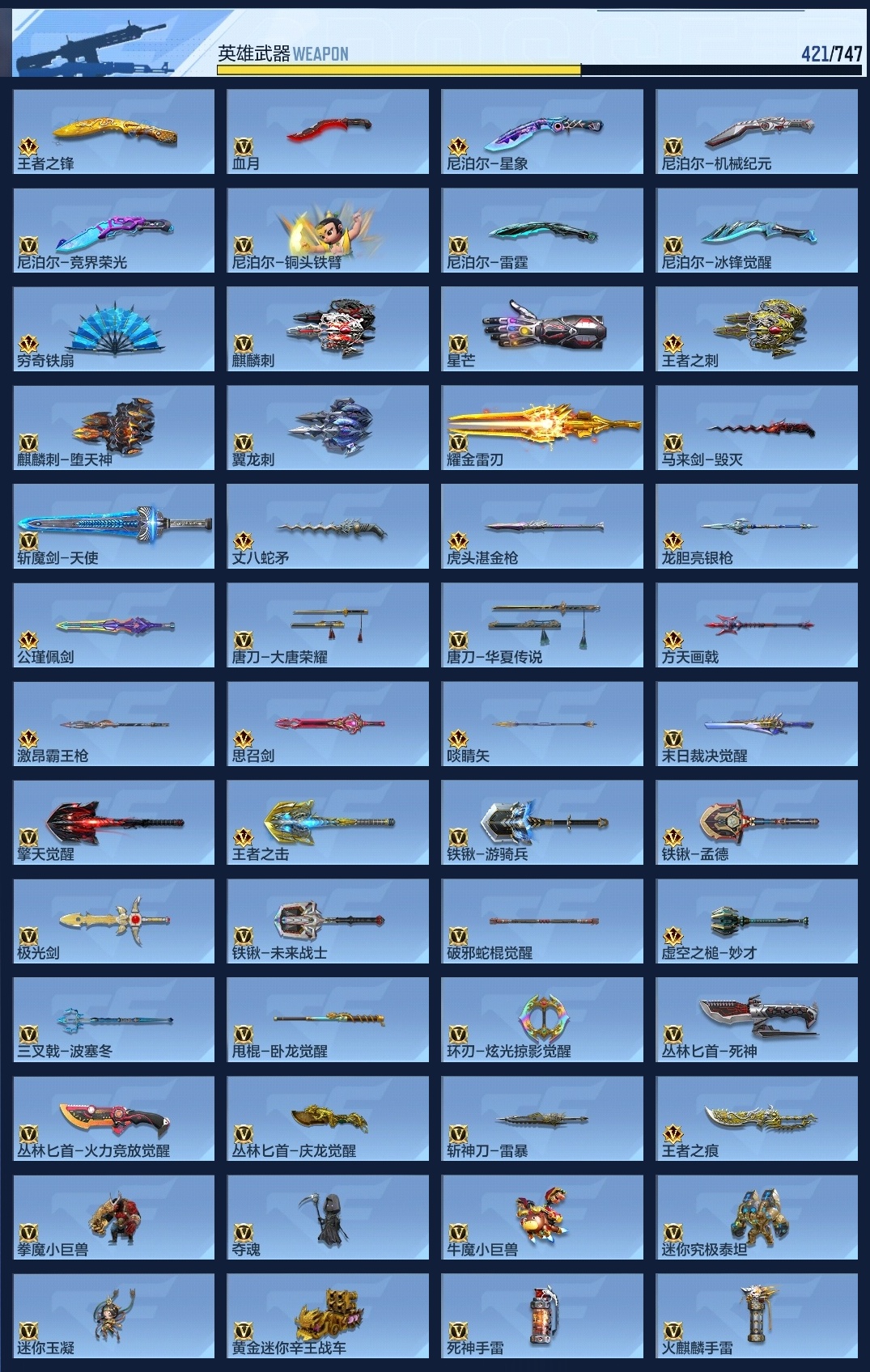View the 耀金雷刃 weapon card
The height and width of the screenshot is (1372, 870).
pos(542,428)
